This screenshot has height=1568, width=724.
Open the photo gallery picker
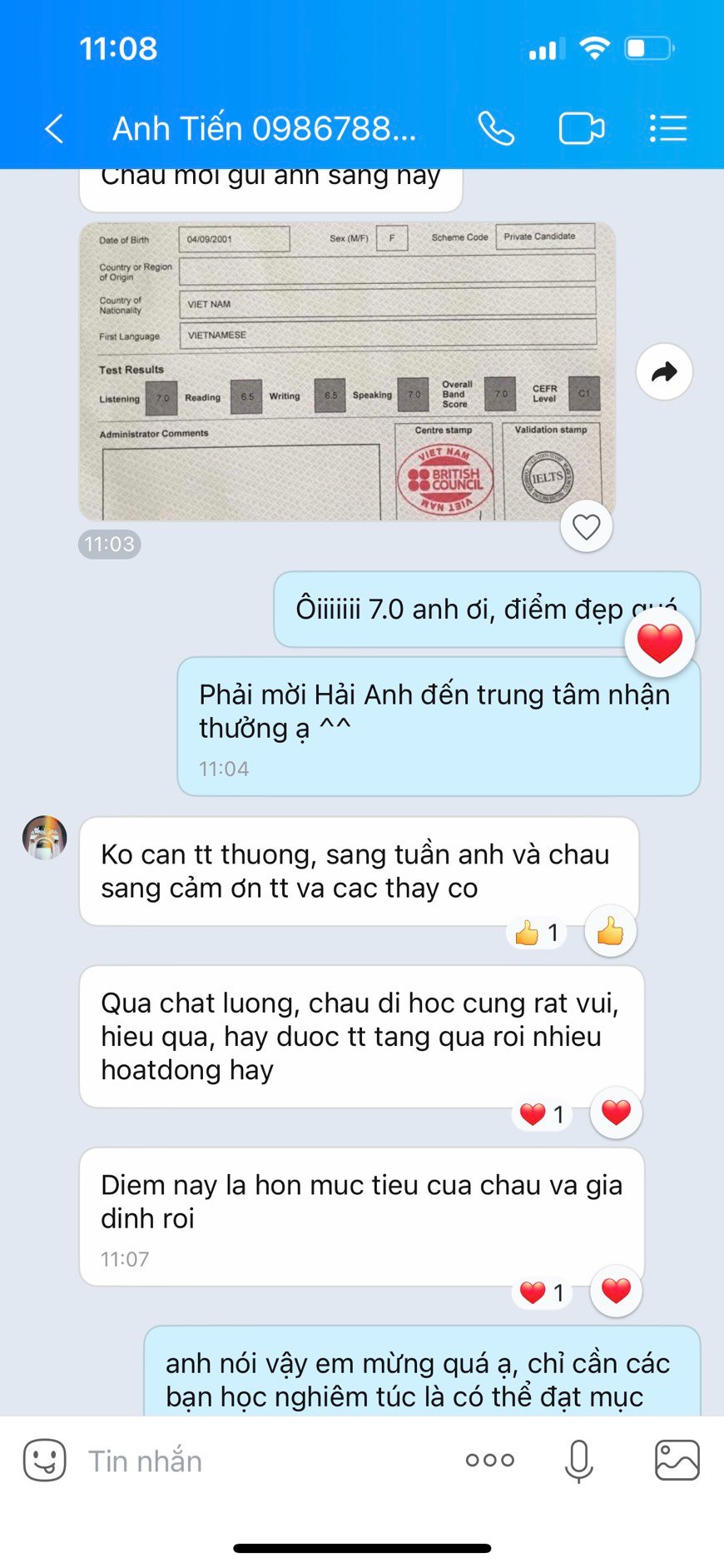tap(677, 1461)
